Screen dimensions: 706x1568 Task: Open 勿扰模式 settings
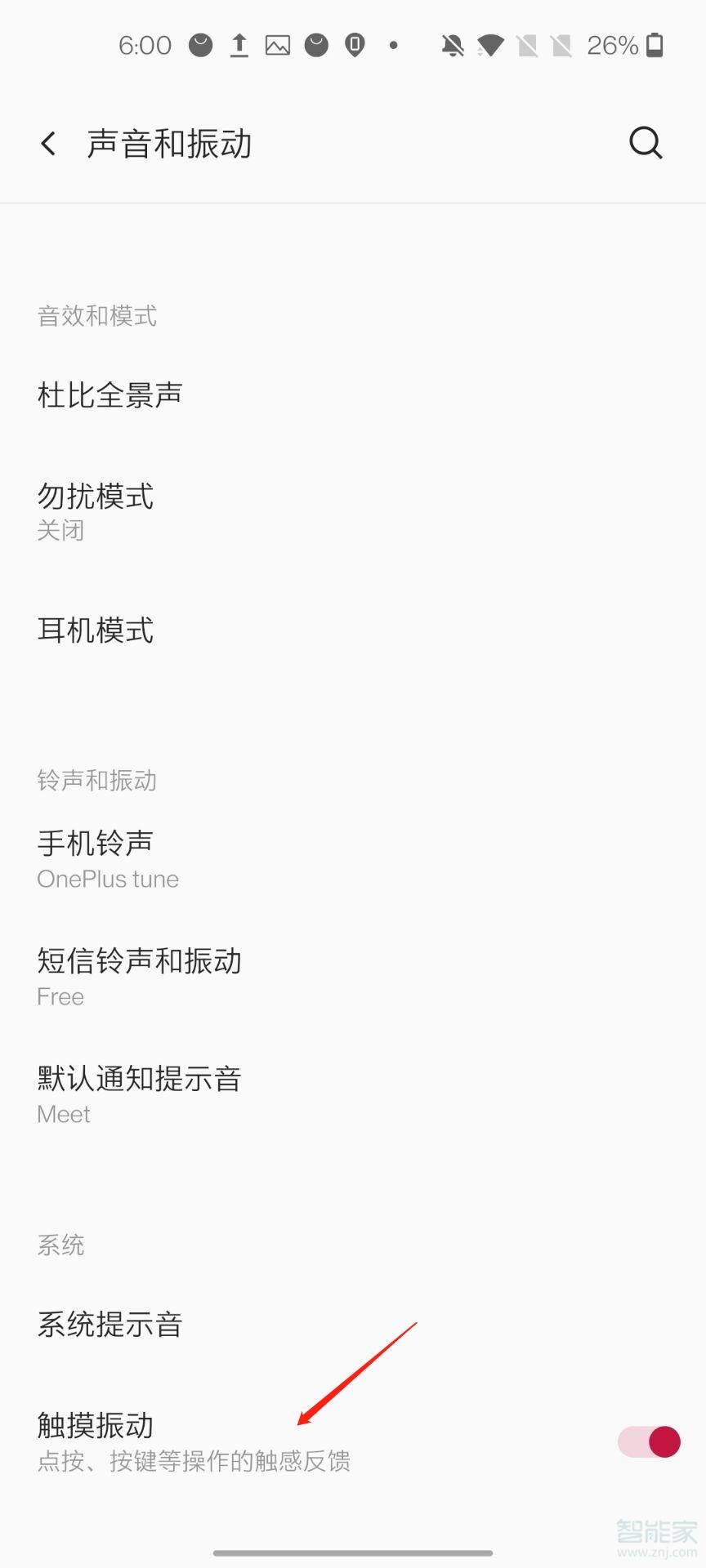tap(353, 512)
